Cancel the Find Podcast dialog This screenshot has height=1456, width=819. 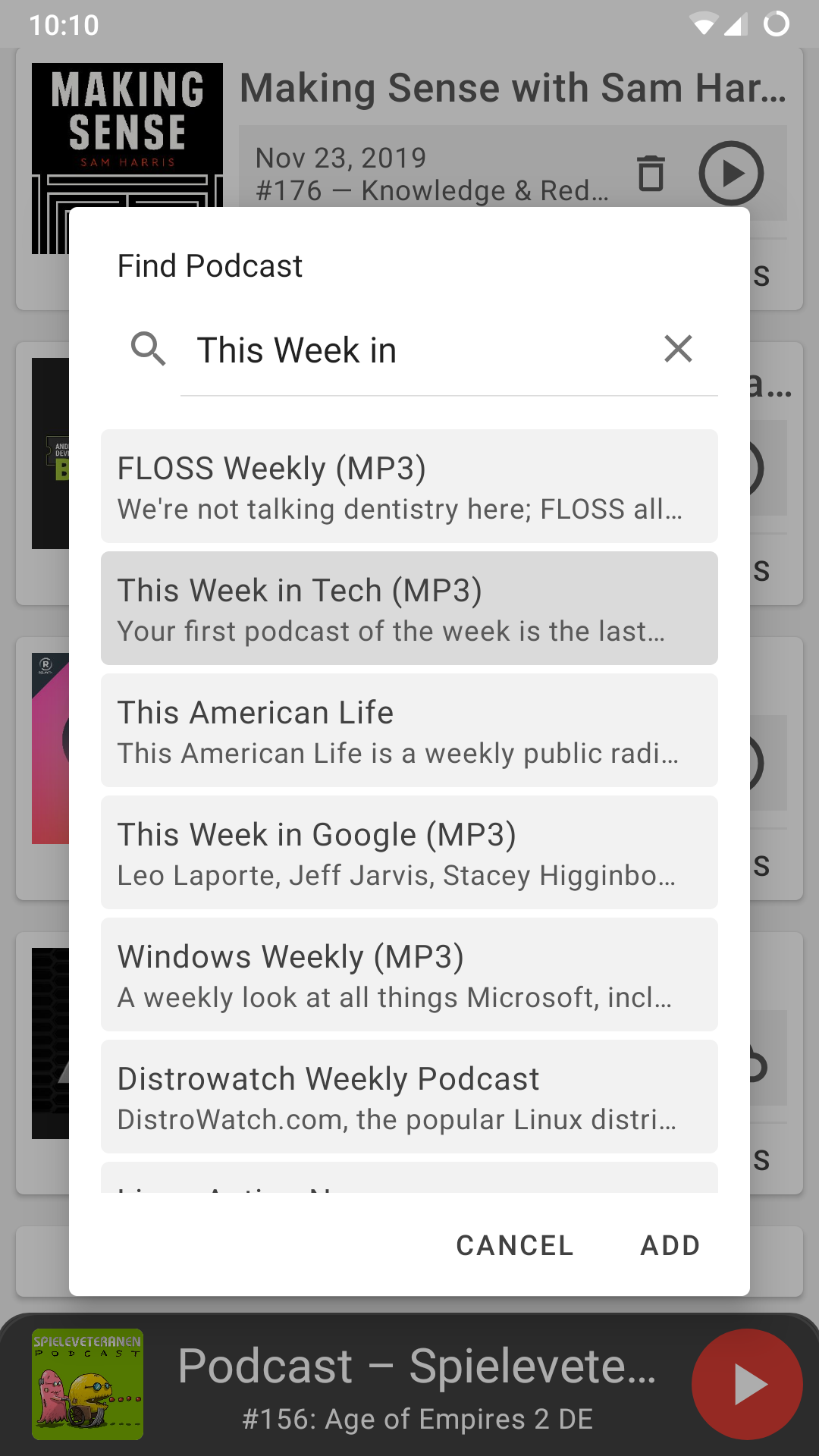[514, 1245]
